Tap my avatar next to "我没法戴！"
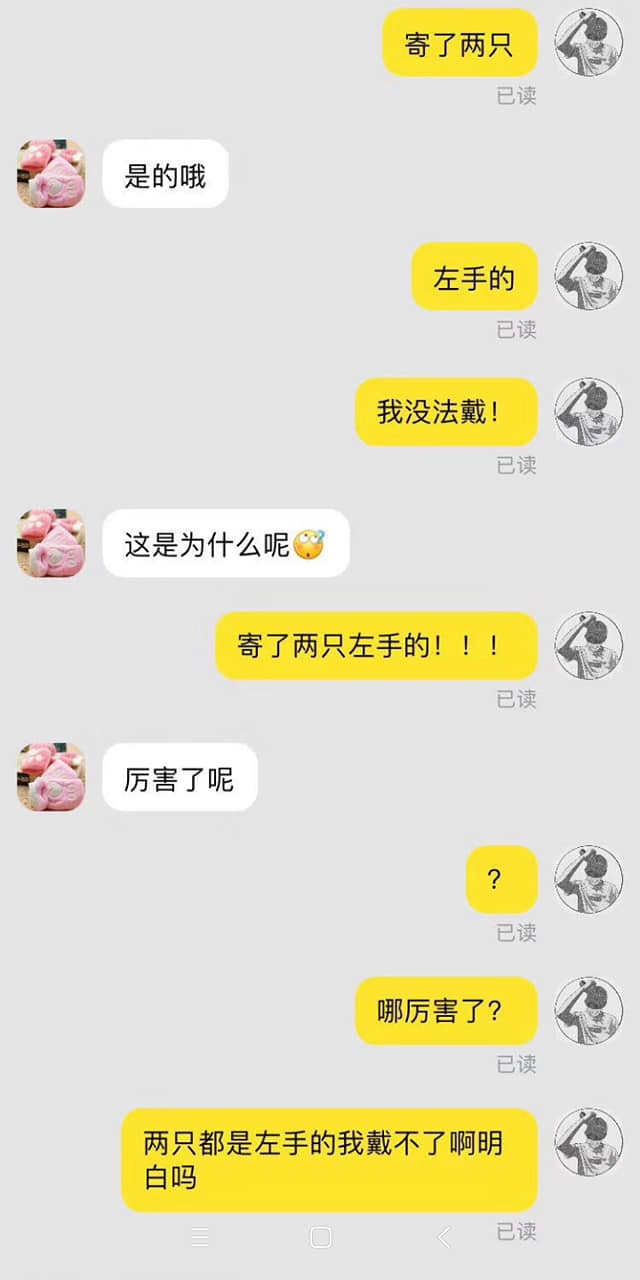640x1280 pixels. point(588,411)
